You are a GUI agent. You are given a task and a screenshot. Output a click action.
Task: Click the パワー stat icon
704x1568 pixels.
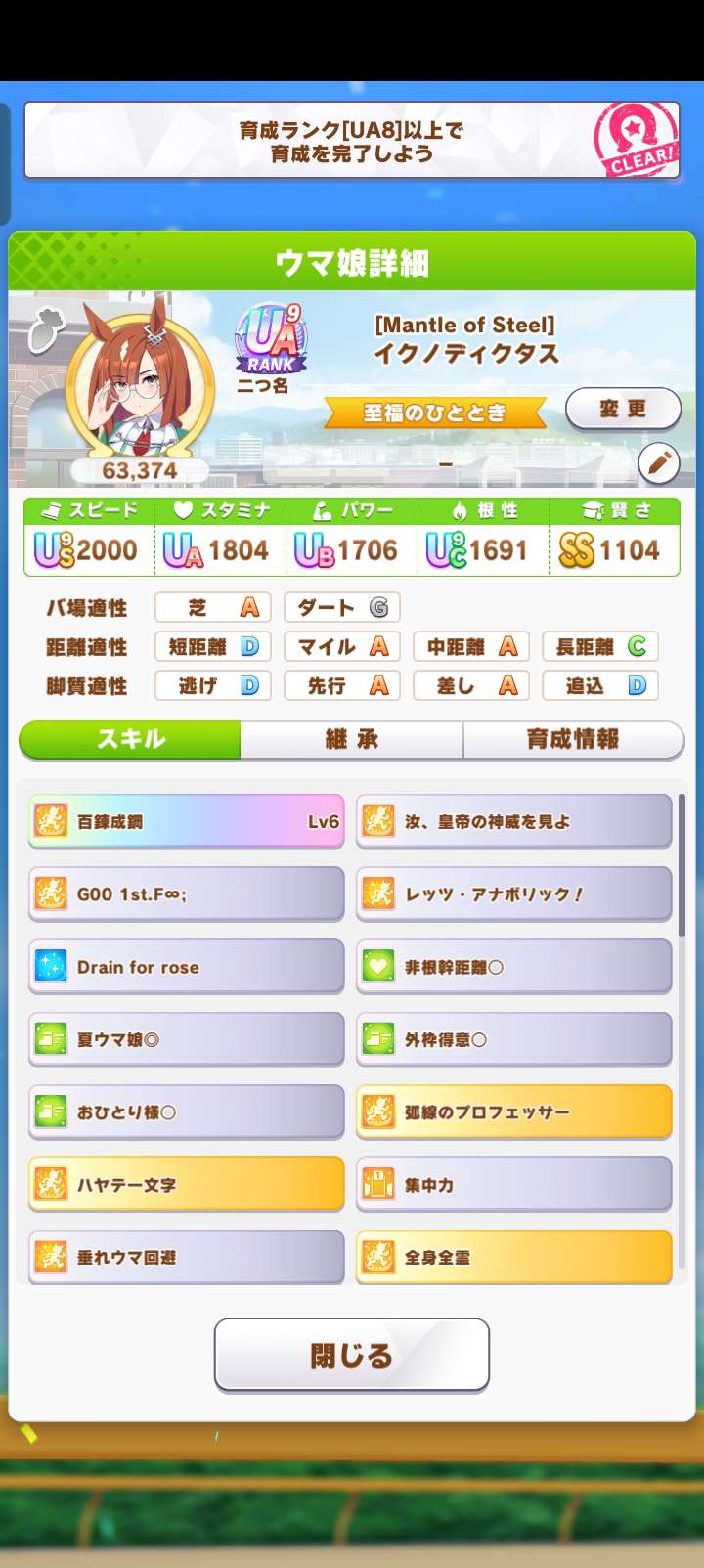click(318, 509)
